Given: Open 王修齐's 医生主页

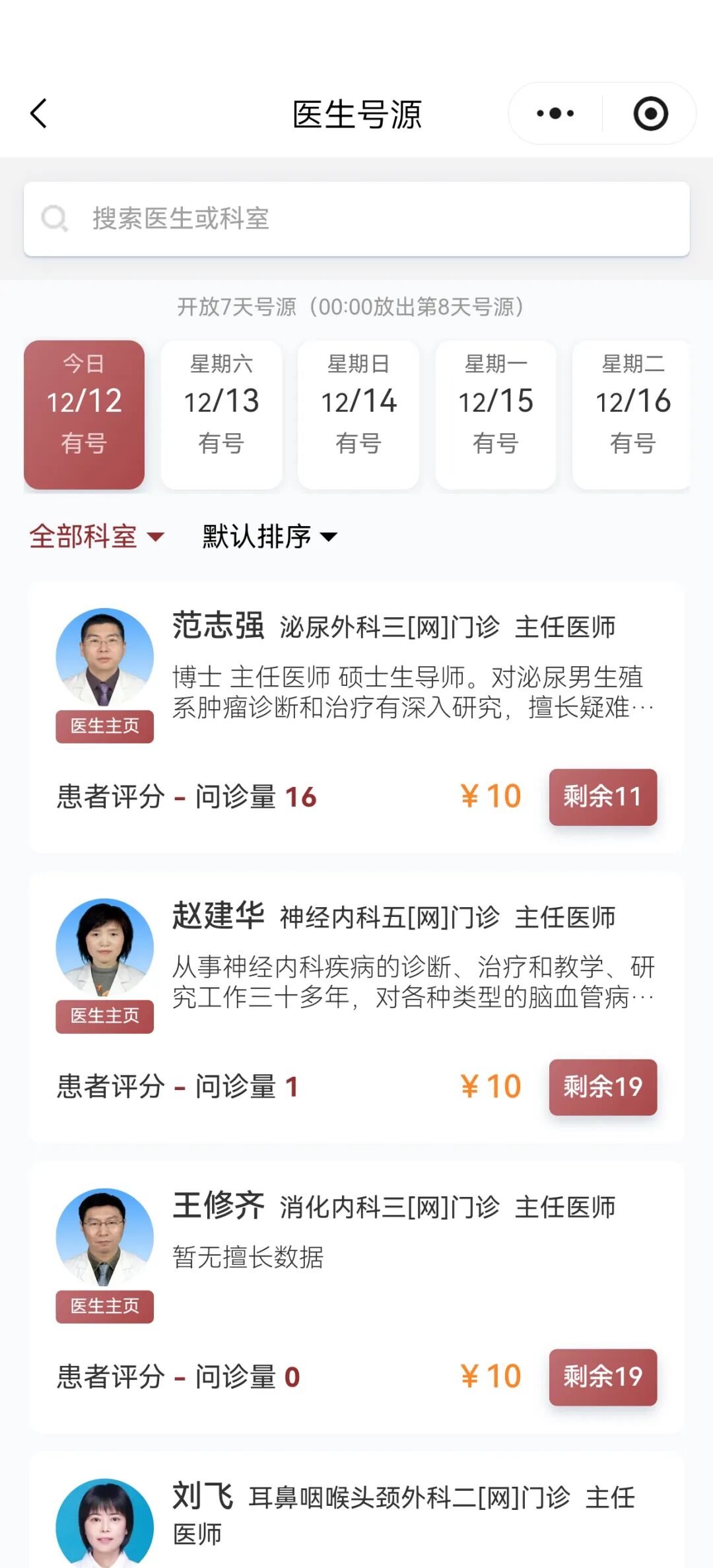Looking at the screenshot, I should (x=105, y=1306).
